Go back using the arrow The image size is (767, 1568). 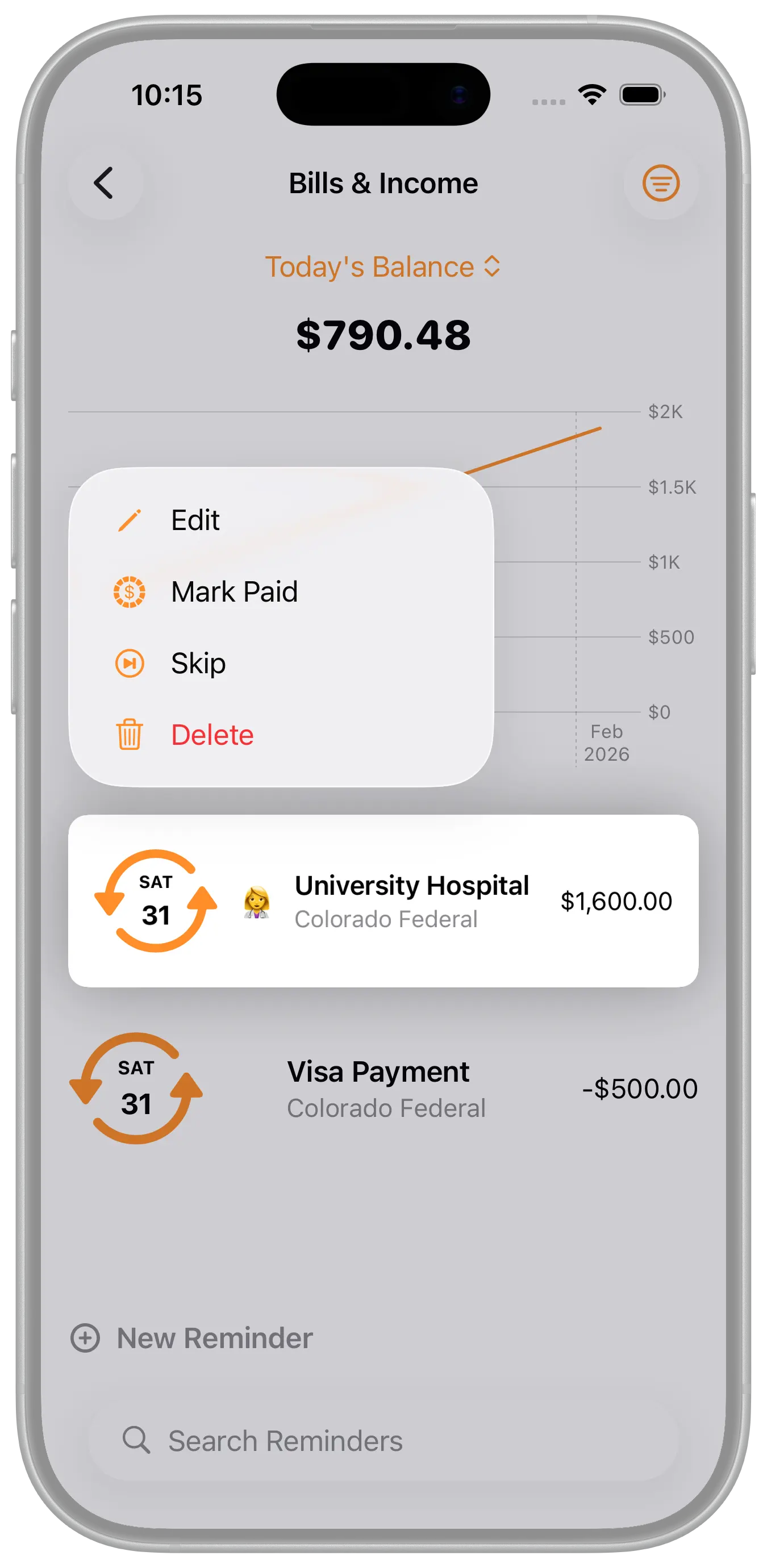pyautogui.click(x=105, y=182)
